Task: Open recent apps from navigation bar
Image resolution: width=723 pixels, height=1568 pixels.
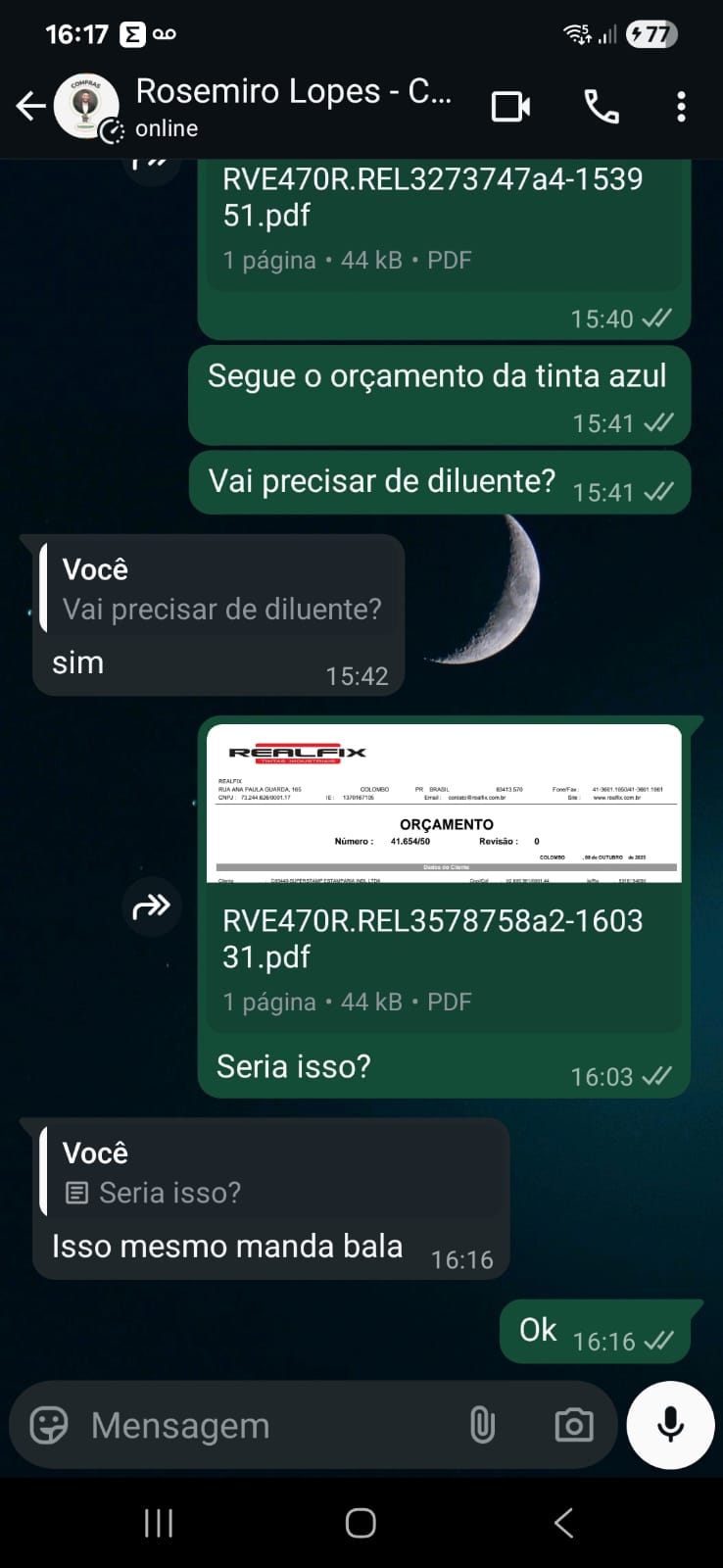Action: [159, 1523]
